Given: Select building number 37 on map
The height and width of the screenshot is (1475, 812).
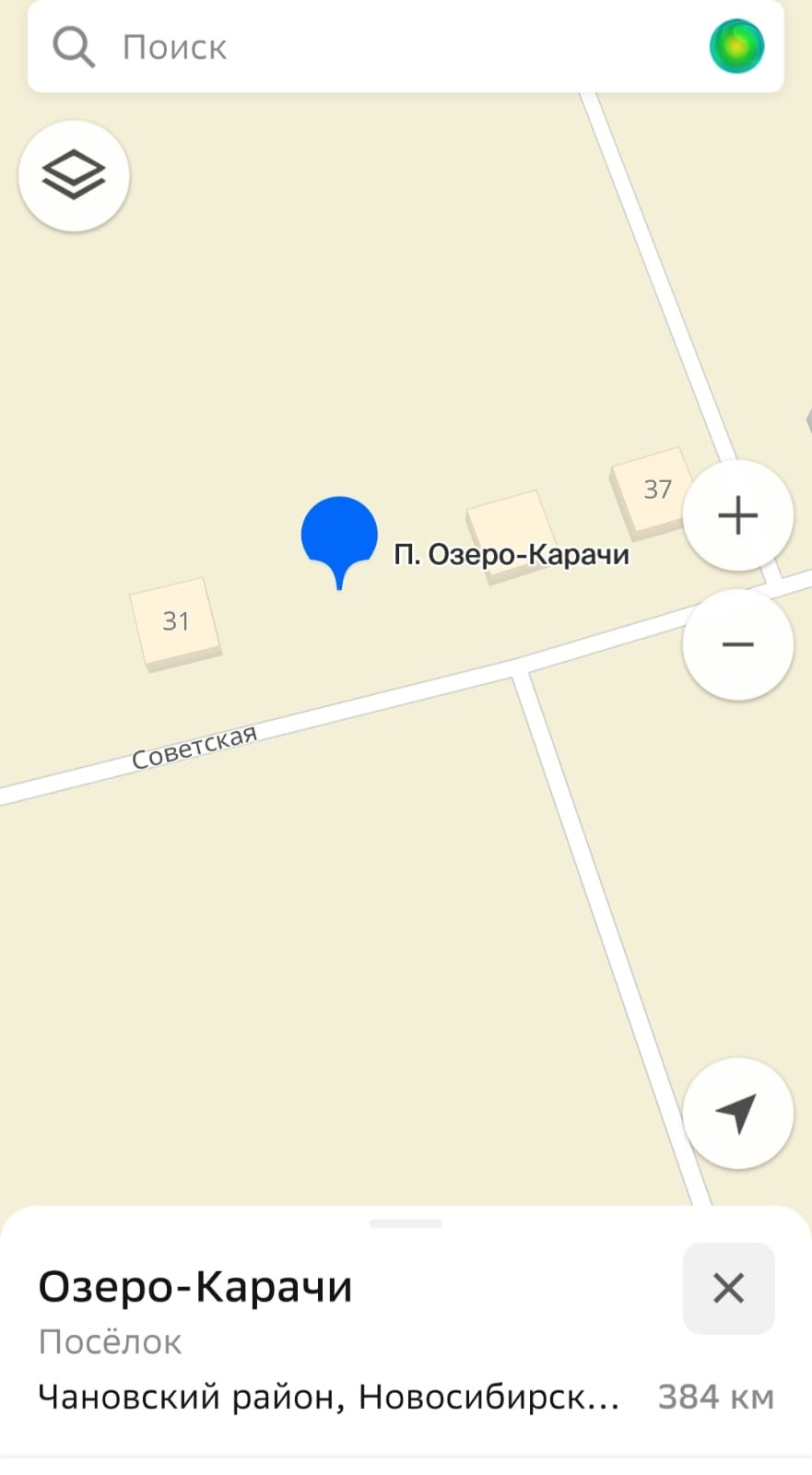Looking at the screenshot, I should pos(654,491).
